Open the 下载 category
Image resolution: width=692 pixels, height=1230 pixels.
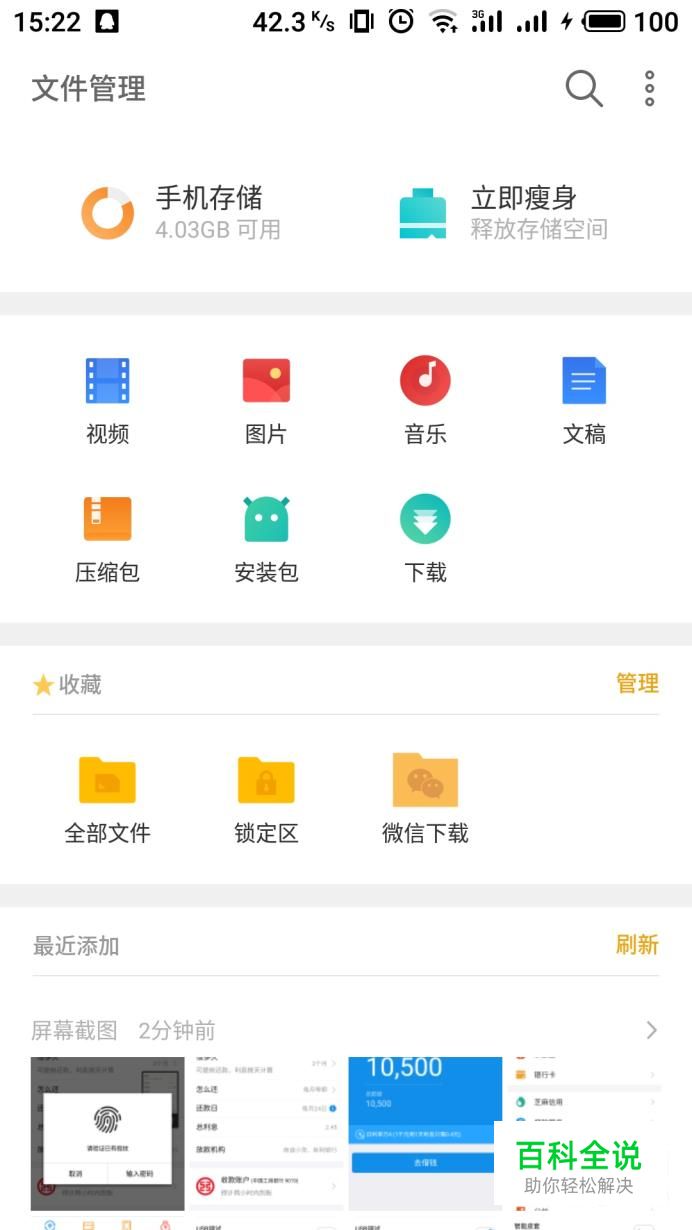click(425, 539)
